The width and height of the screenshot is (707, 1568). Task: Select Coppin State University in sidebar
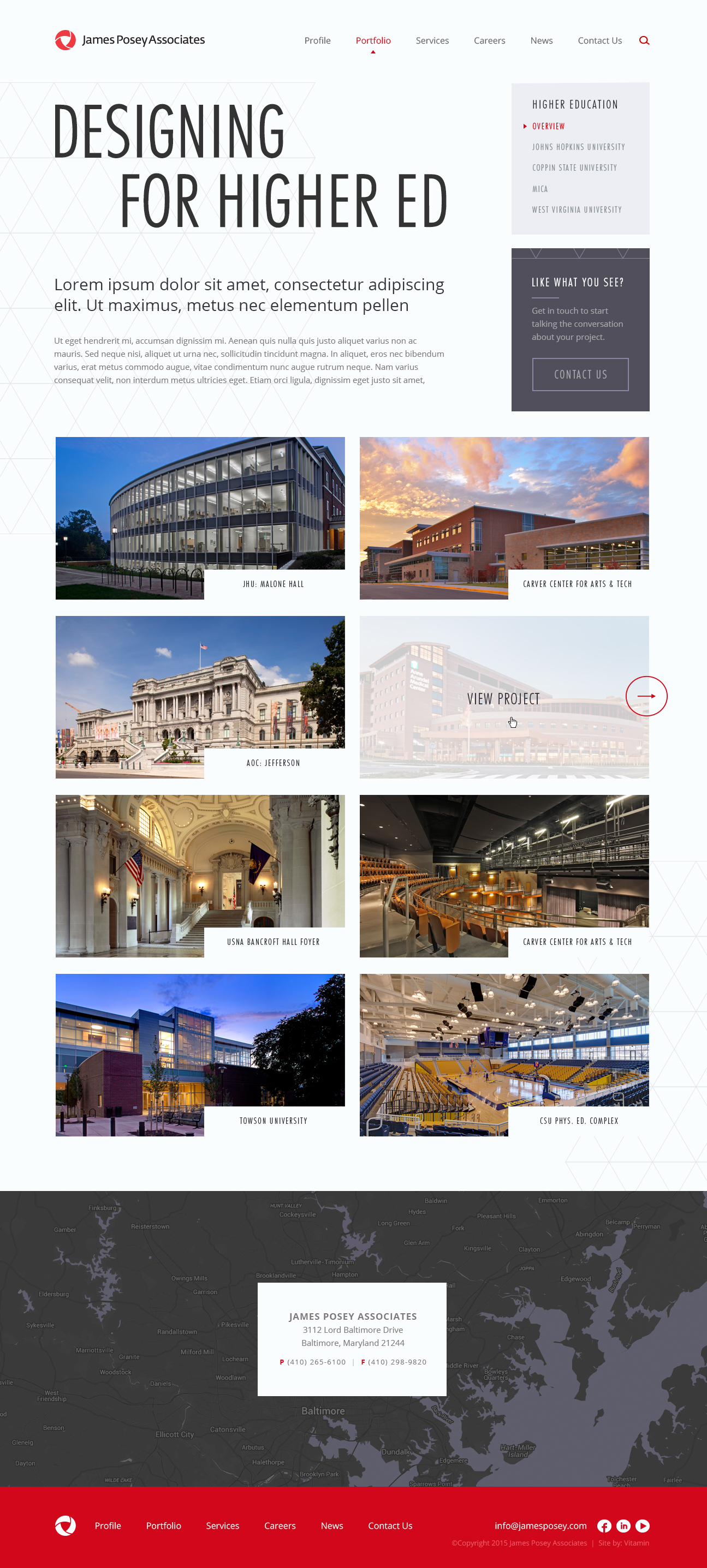pos(574,168)
